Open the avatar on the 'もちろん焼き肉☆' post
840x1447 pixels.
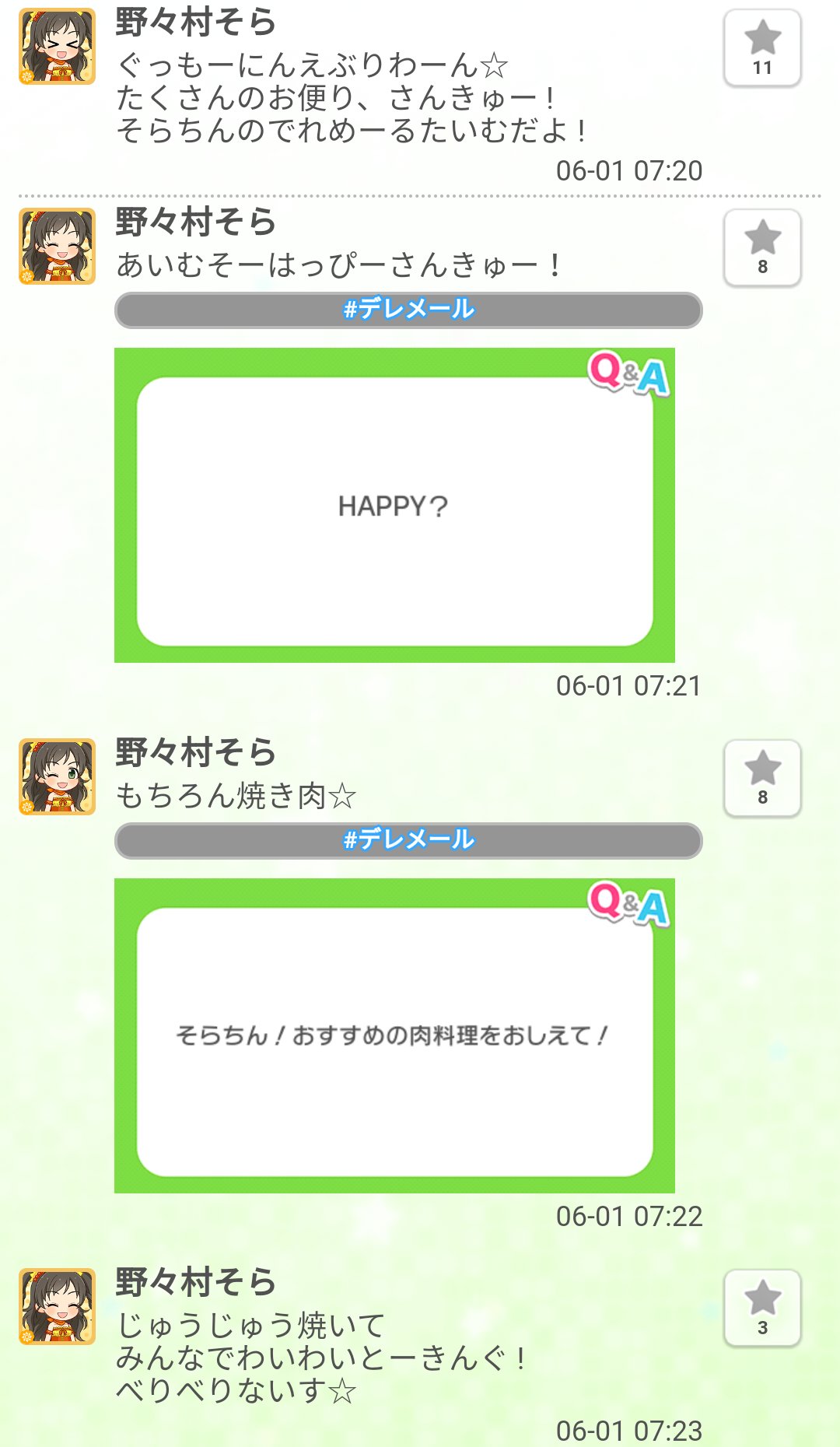point(57,776)
